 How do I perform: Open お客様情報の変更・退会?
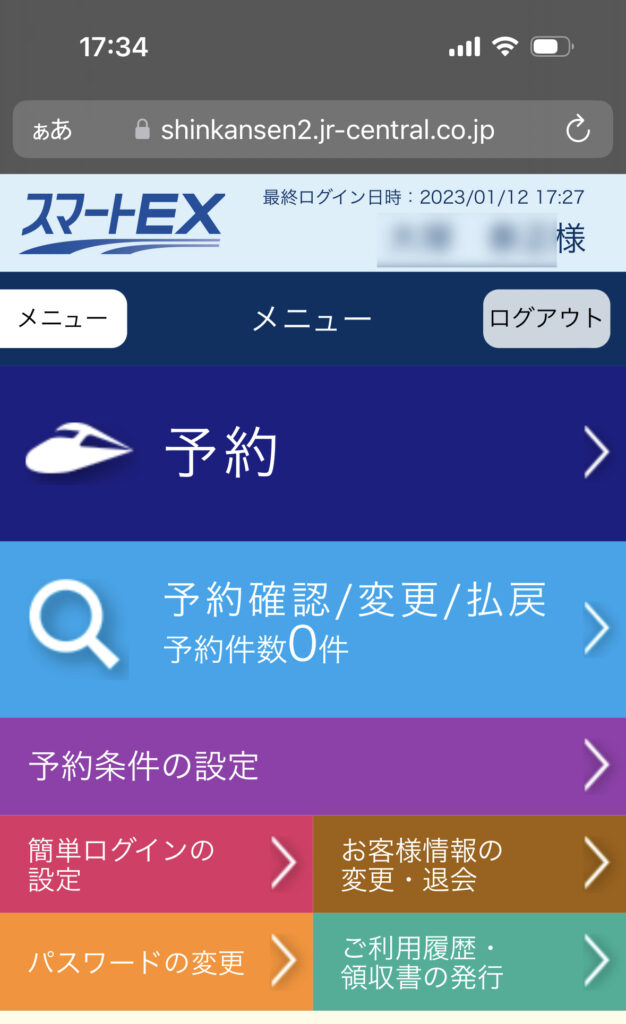pos(470,864)
